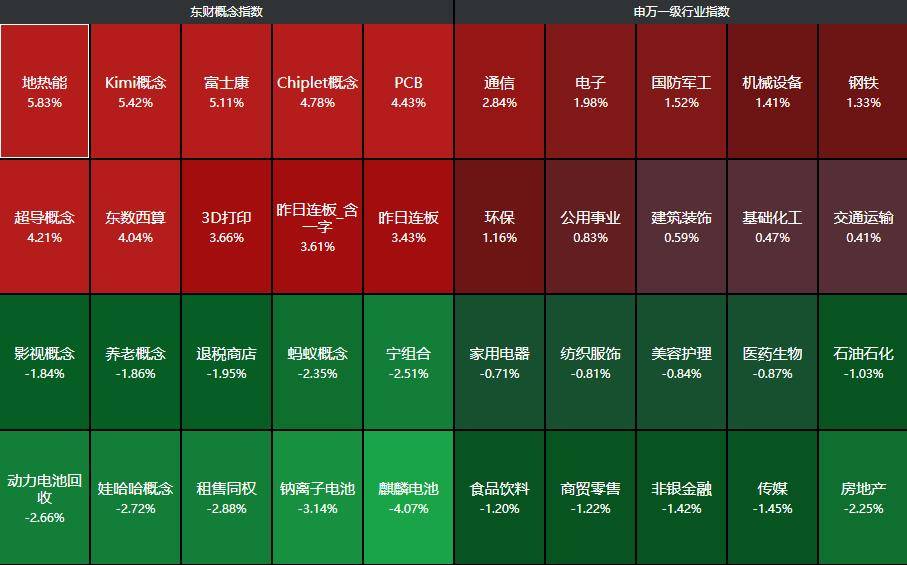Select the Kimi概念 tile
This screenshot has width=907, height=565.
(x=135, y=91)
